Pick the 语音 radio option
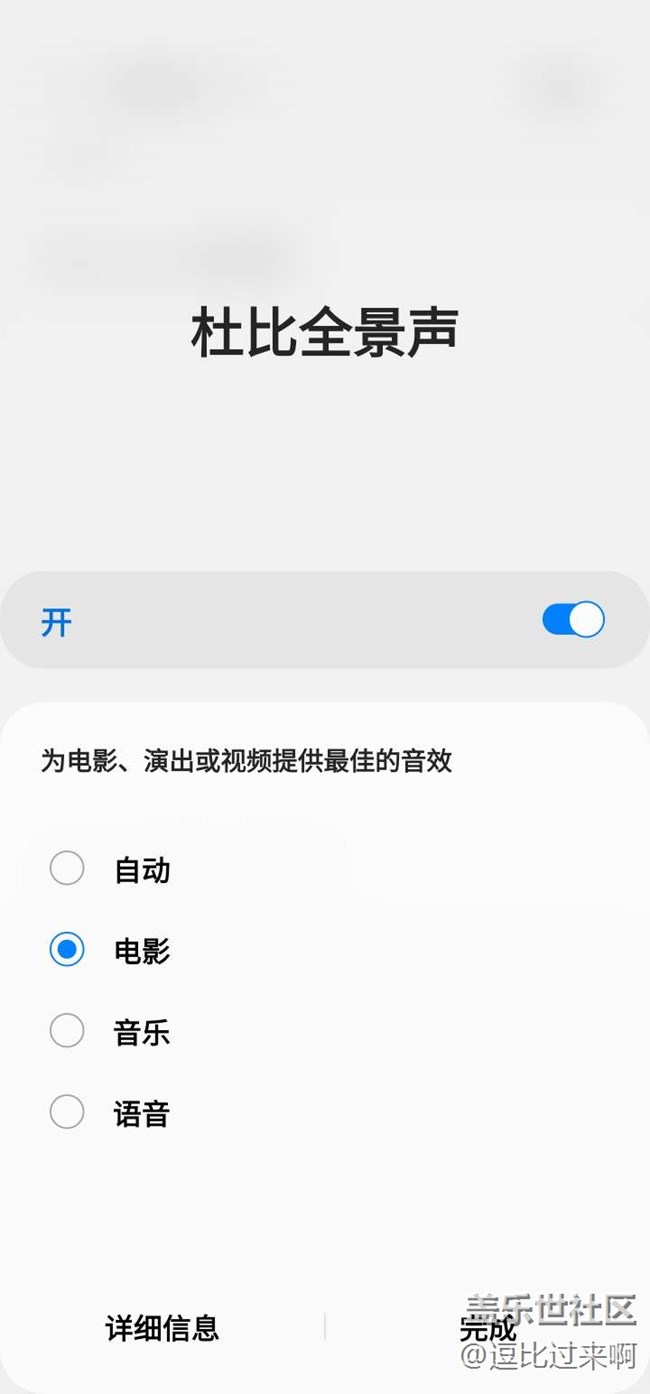 tap(67, 1111)
